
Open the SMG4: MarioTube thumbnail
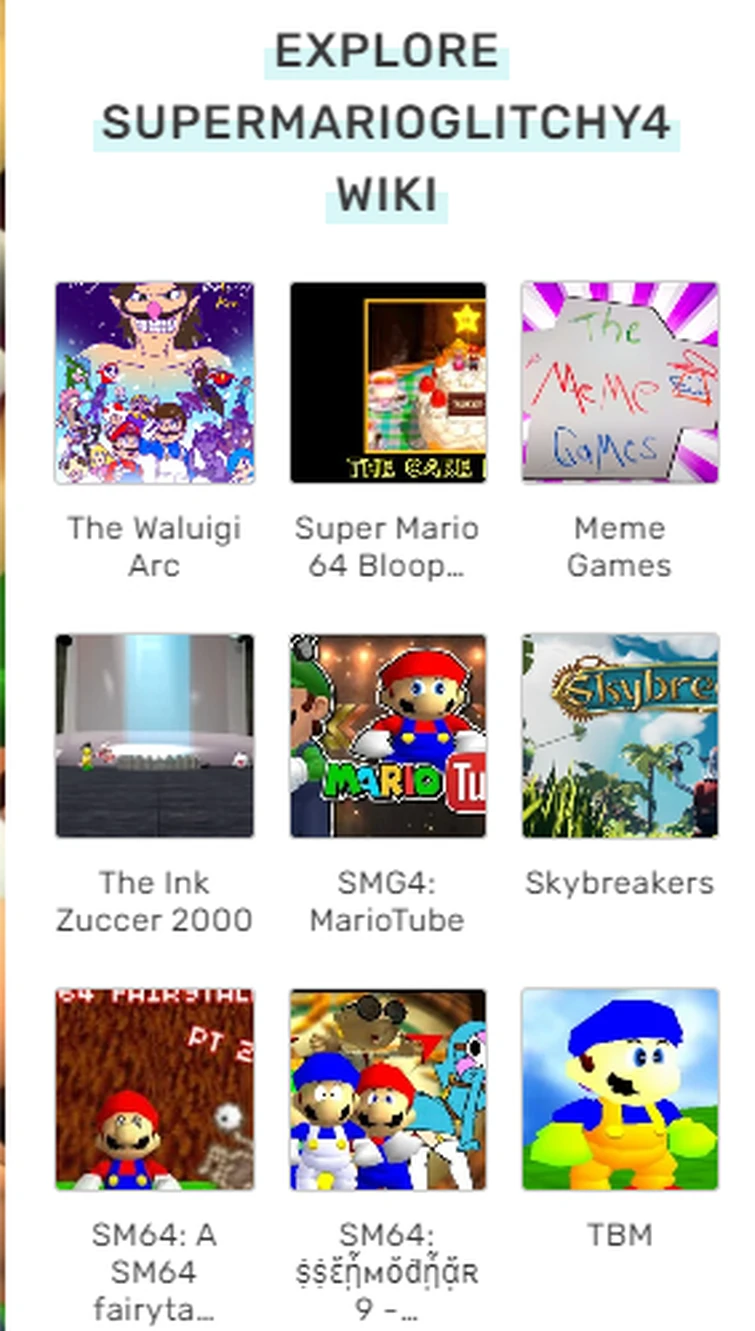tap(387, 737)
